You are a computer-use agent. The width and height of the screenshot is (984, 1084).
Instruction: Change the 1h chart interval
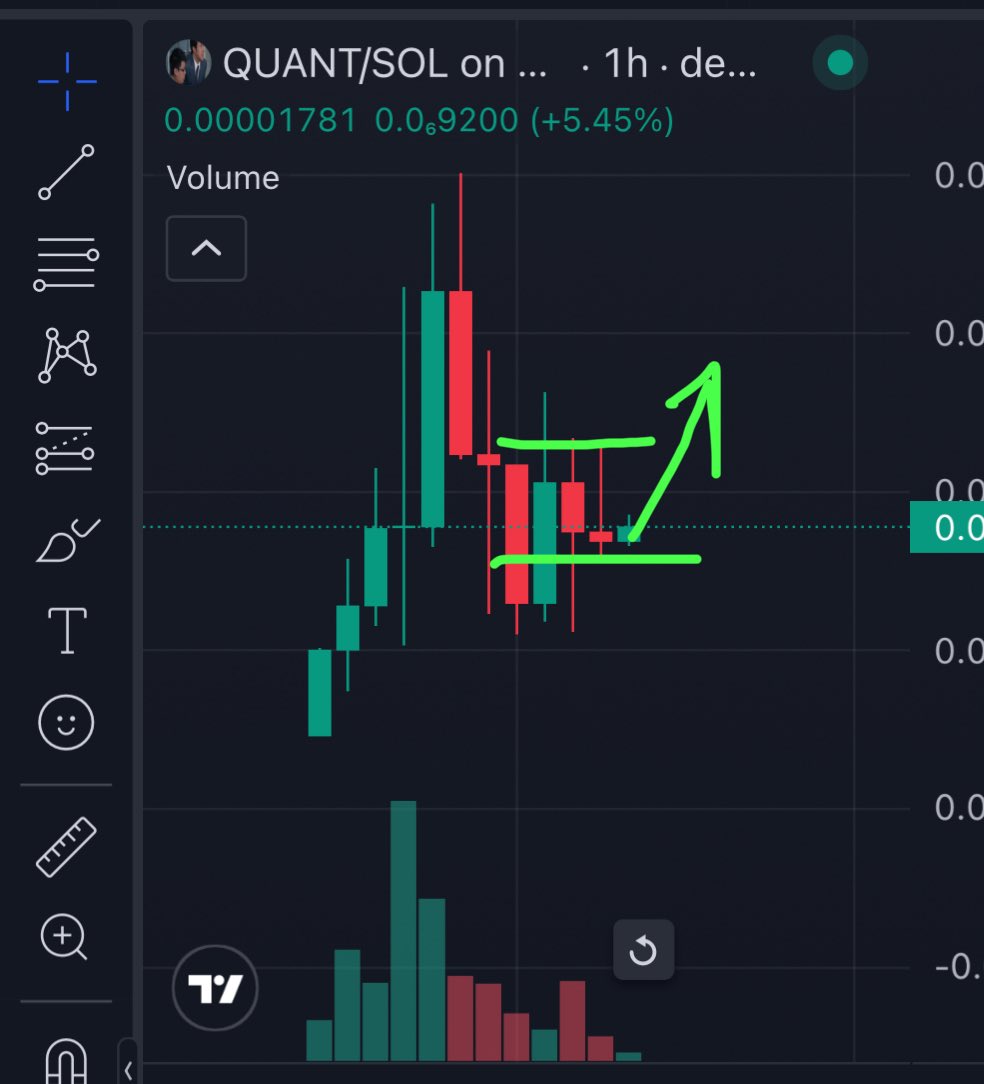tap(627, 66)
